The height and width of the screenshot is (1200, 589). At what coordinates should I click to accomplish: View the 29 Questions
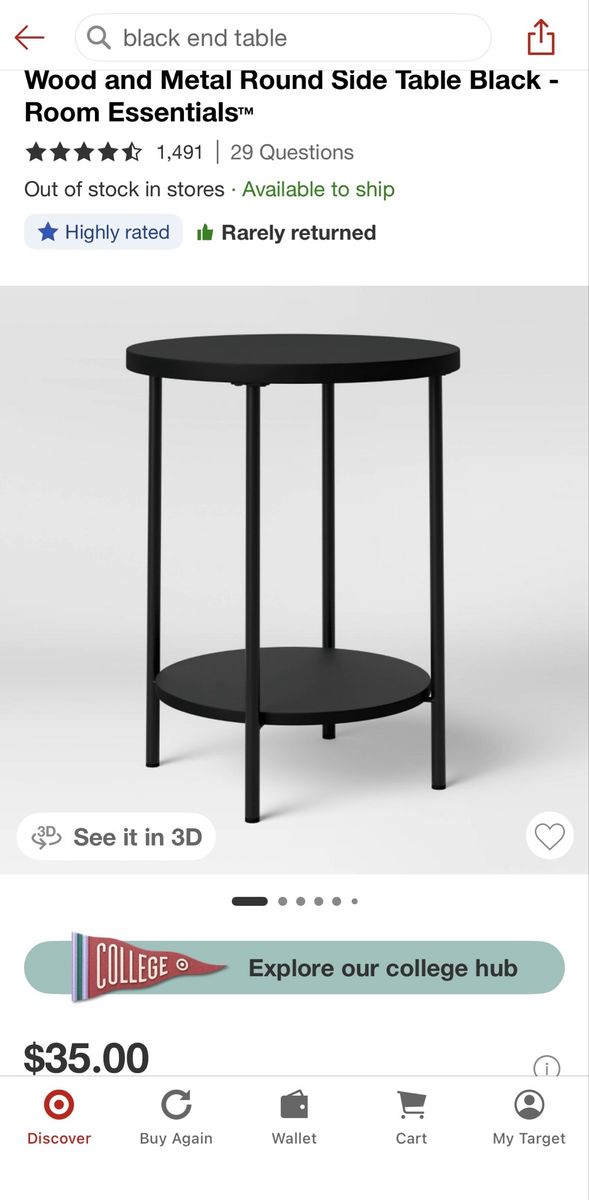coord(292,152)
